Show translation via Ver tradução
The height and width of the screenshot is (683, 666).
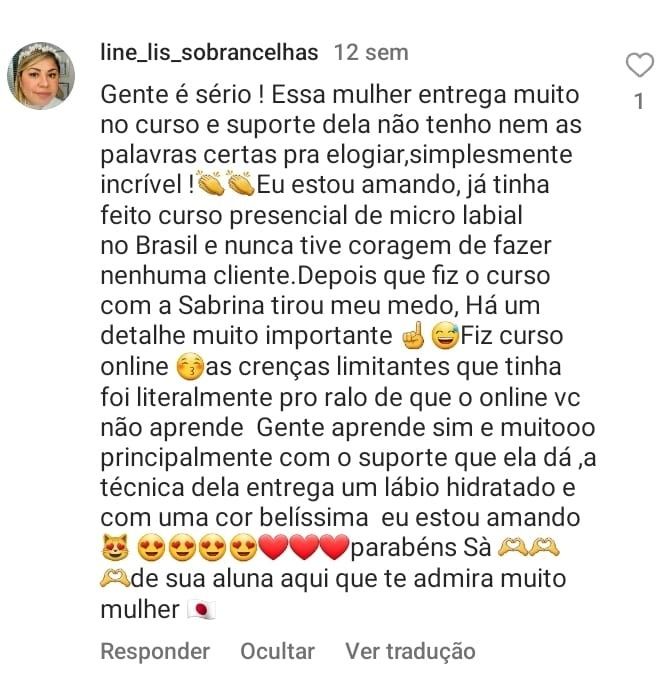(410, 651)
